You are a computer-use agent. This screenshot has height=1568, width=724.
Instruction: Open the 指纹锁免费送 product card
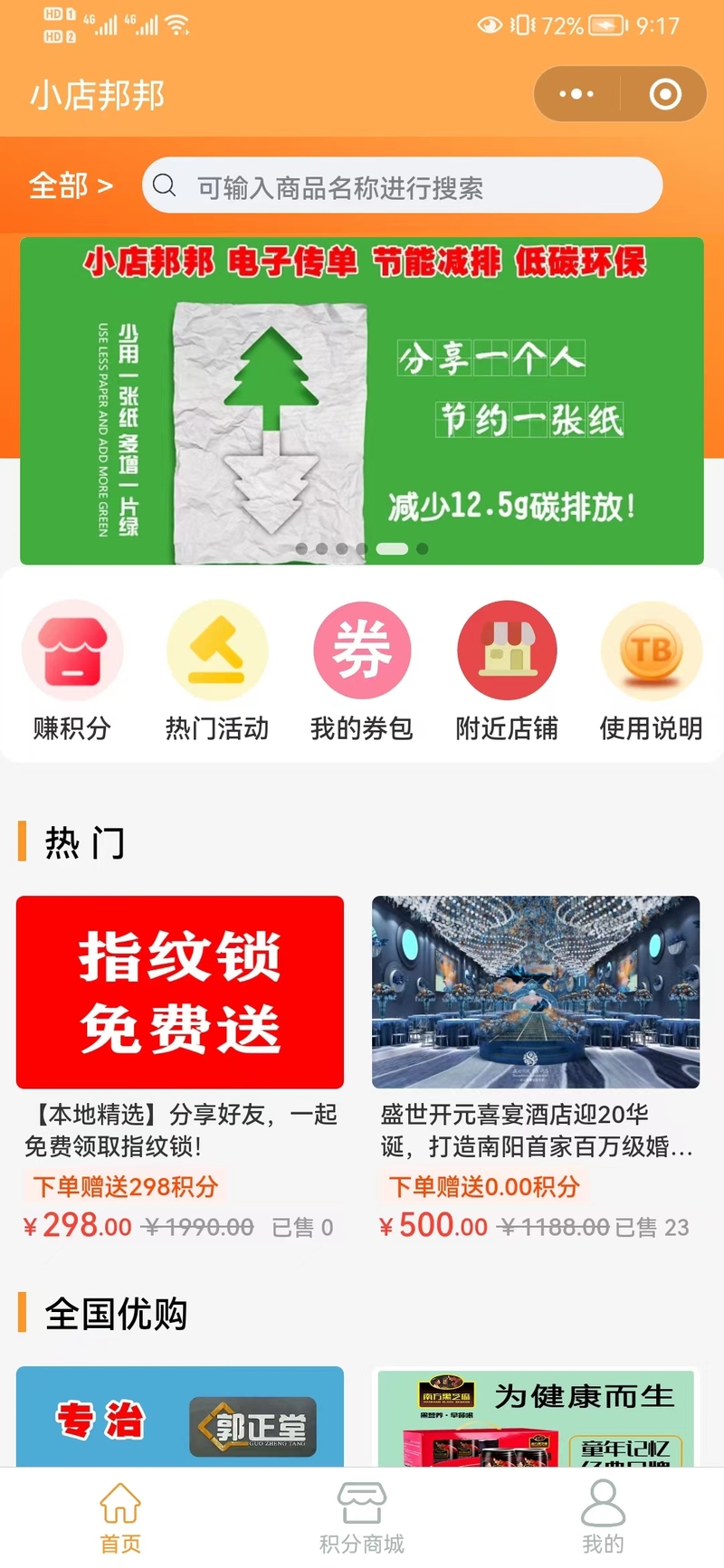pyautogui.click(x=180, y=1069)
